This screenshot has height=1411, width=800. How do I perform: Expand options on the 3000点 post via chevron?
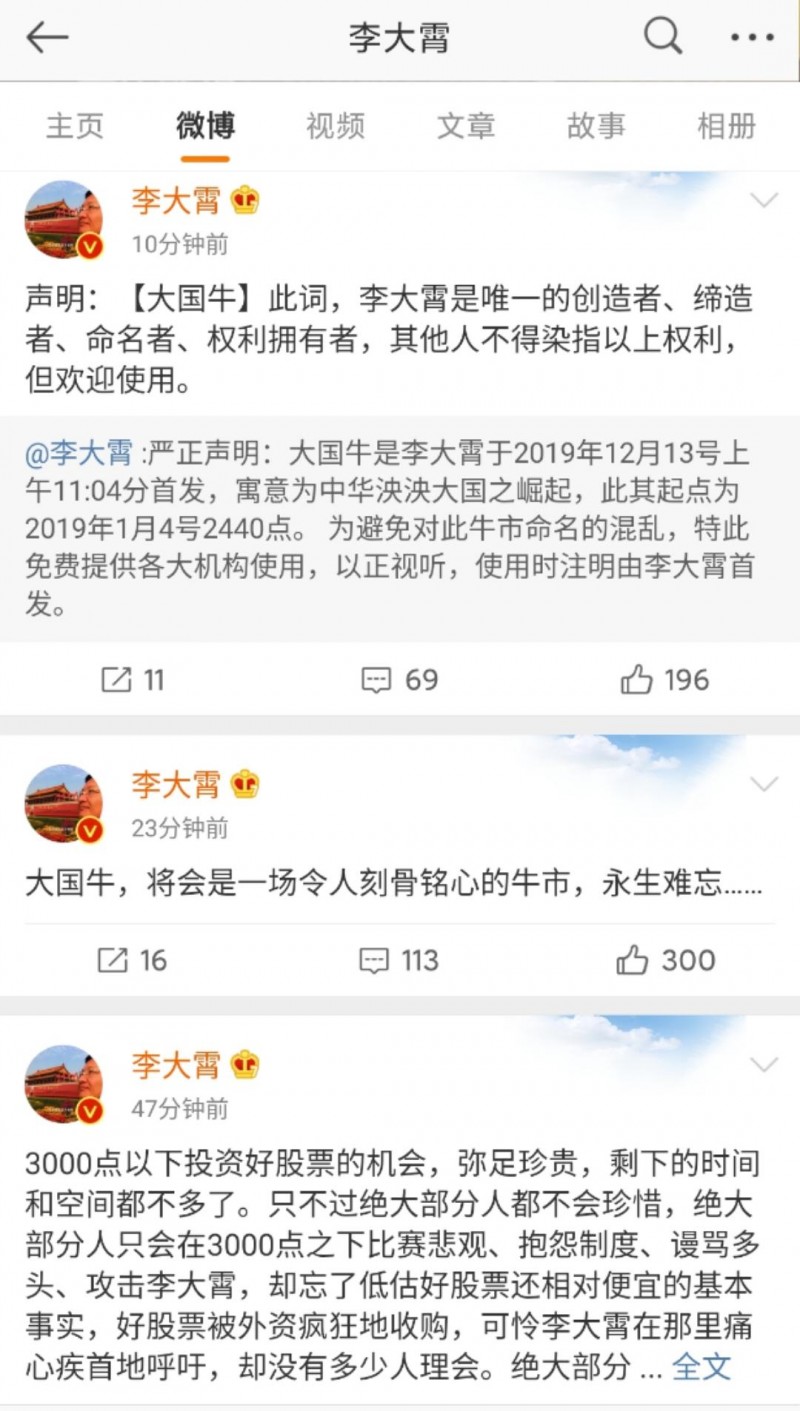pyautogui.click(x=766, y=1062)
